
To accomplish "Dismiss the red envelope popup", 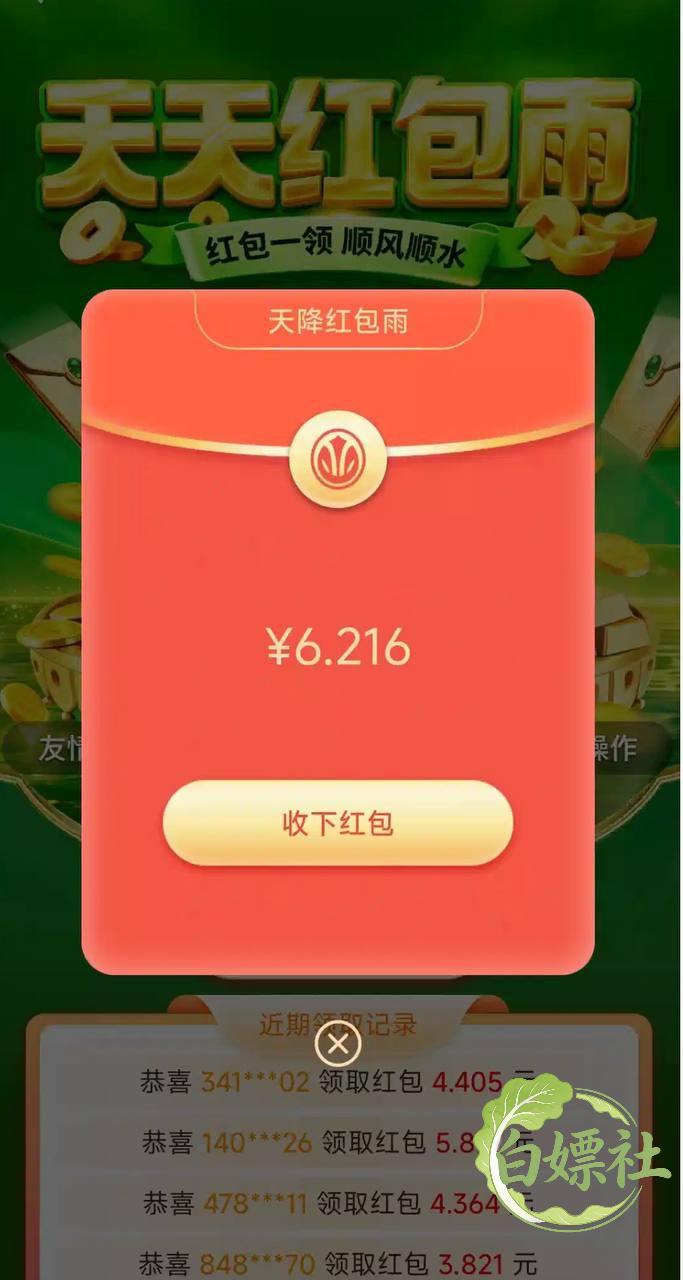I will click(338, 1045).
